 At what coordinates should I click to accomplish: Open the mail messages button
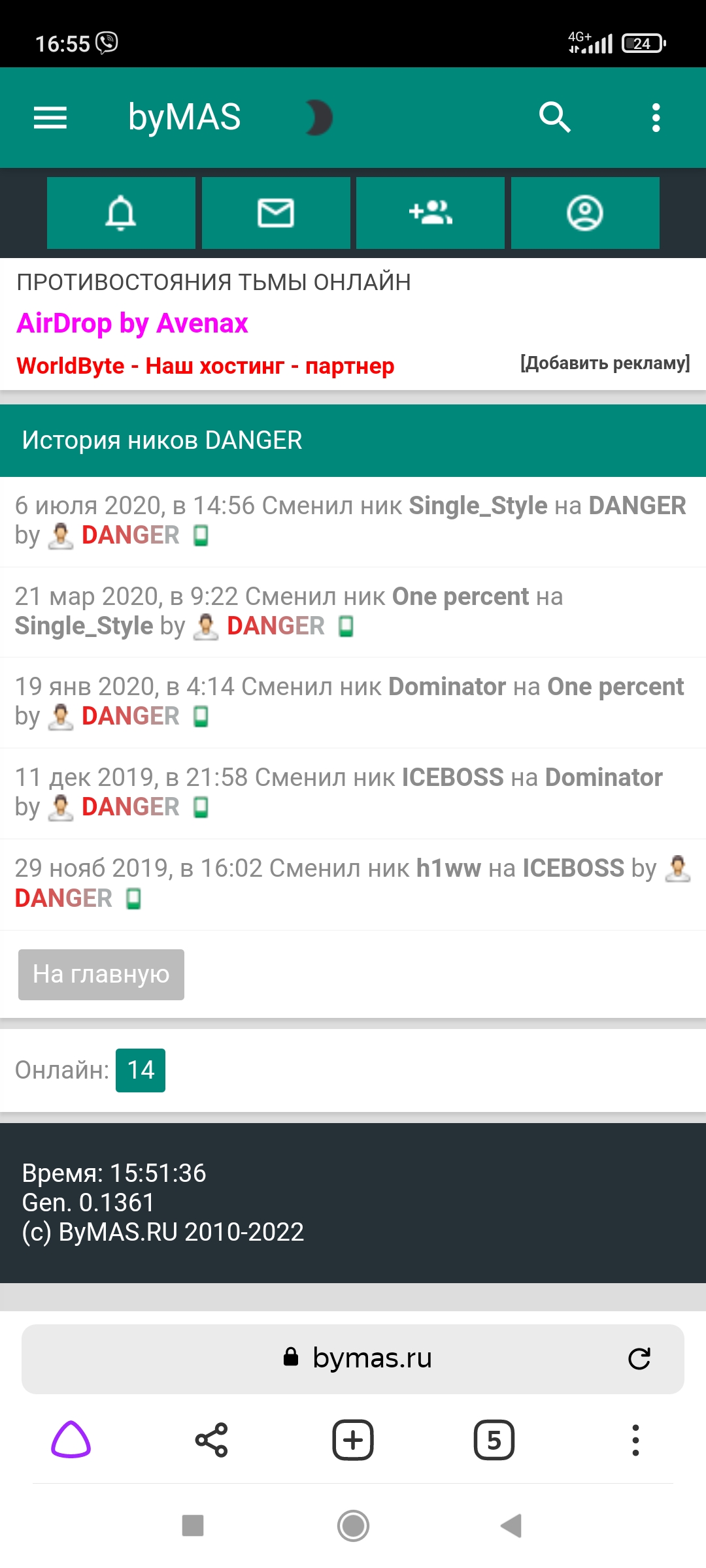pyautogui.click(x=276, y=213)
